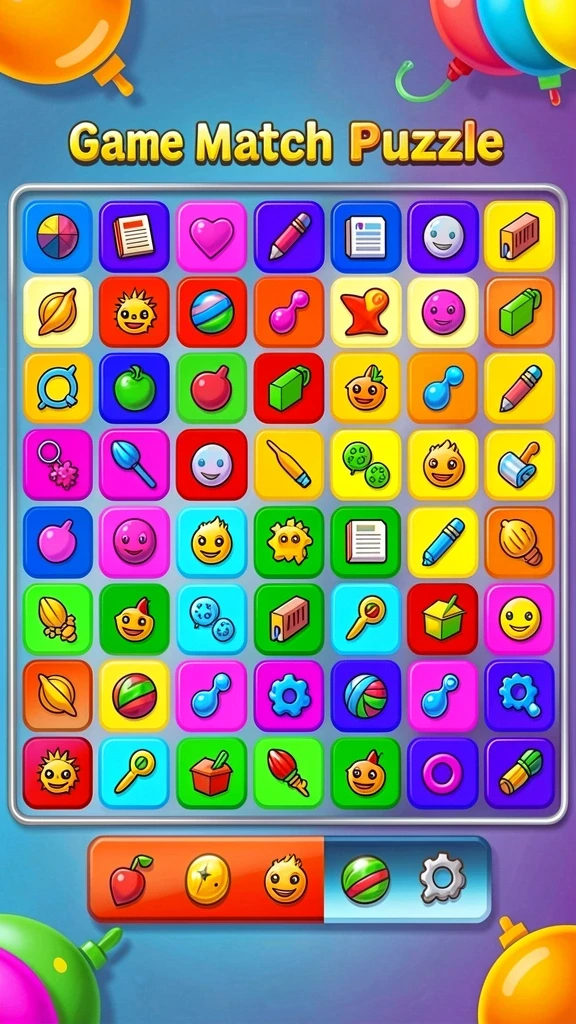Tap the blue-green striped ball on red

212,312
